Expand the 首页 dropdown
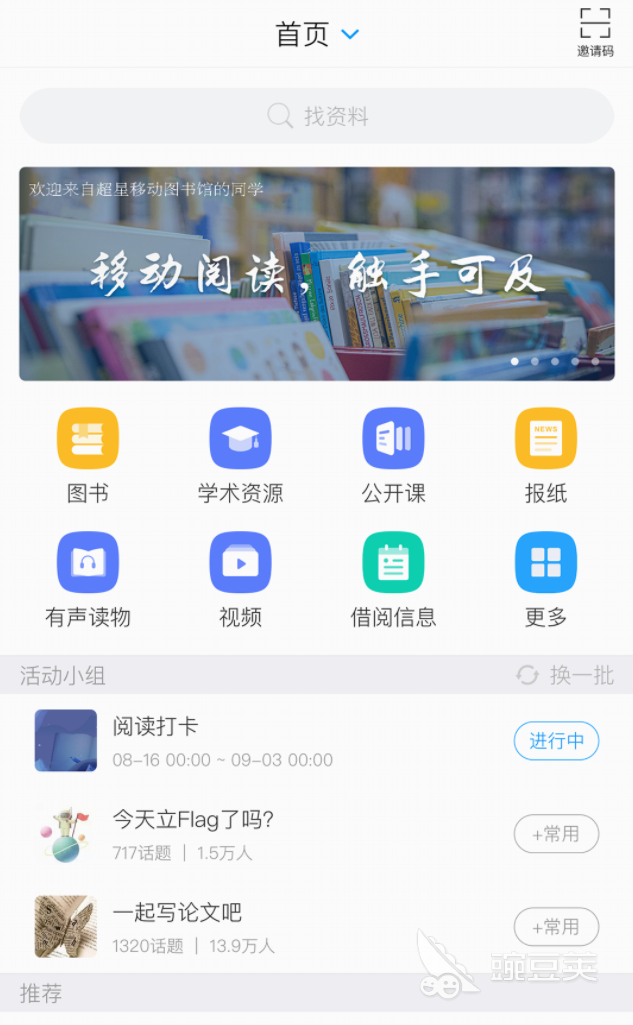The width and height of the screenshot is (633, 1025). click(x=317, y=34)
